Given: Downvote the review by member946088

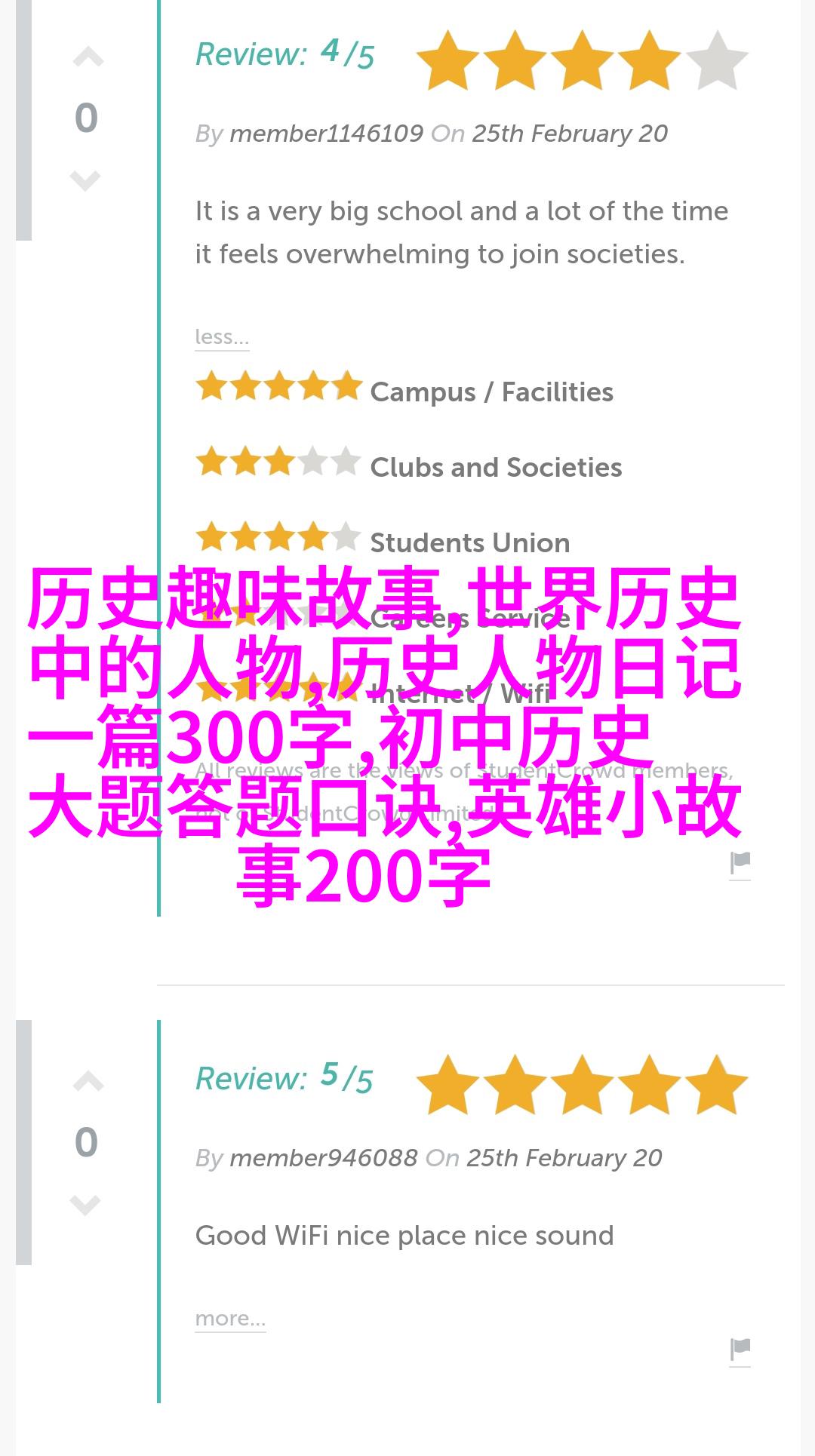Looking at the screenshot, I should (x=85, y=1204).
